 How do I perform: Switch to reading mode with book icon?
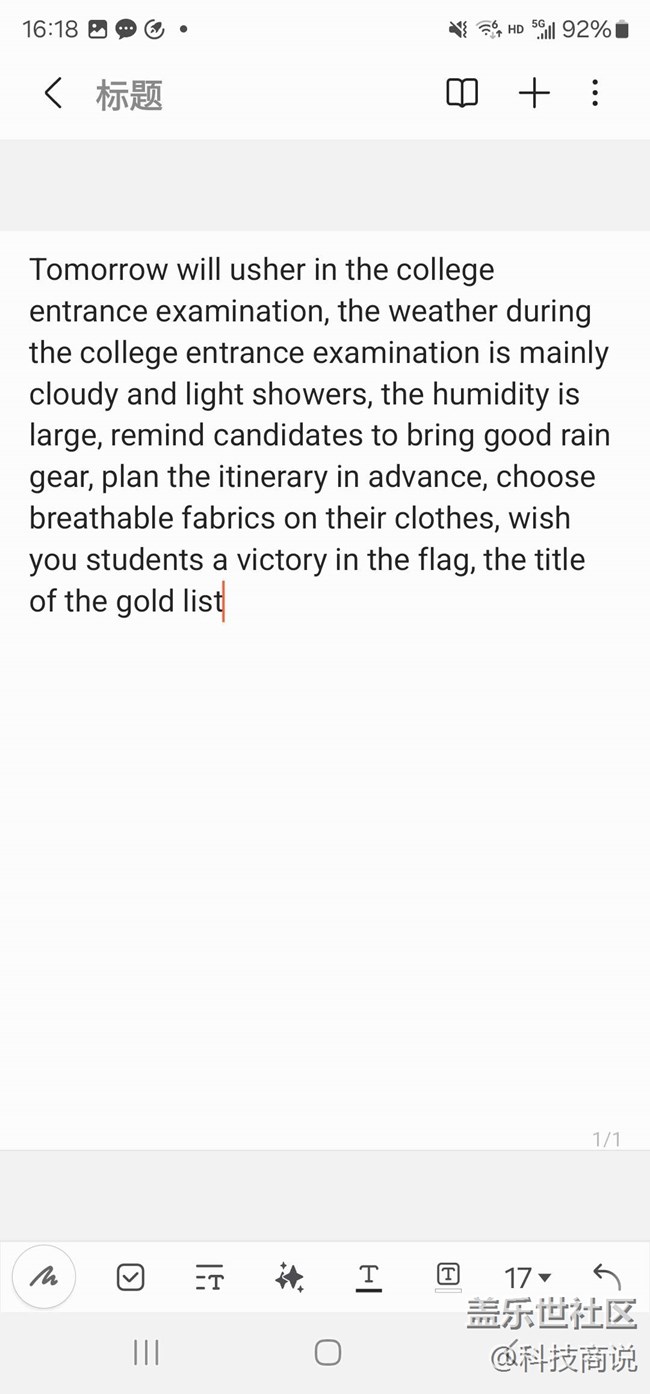coord(462,94)
